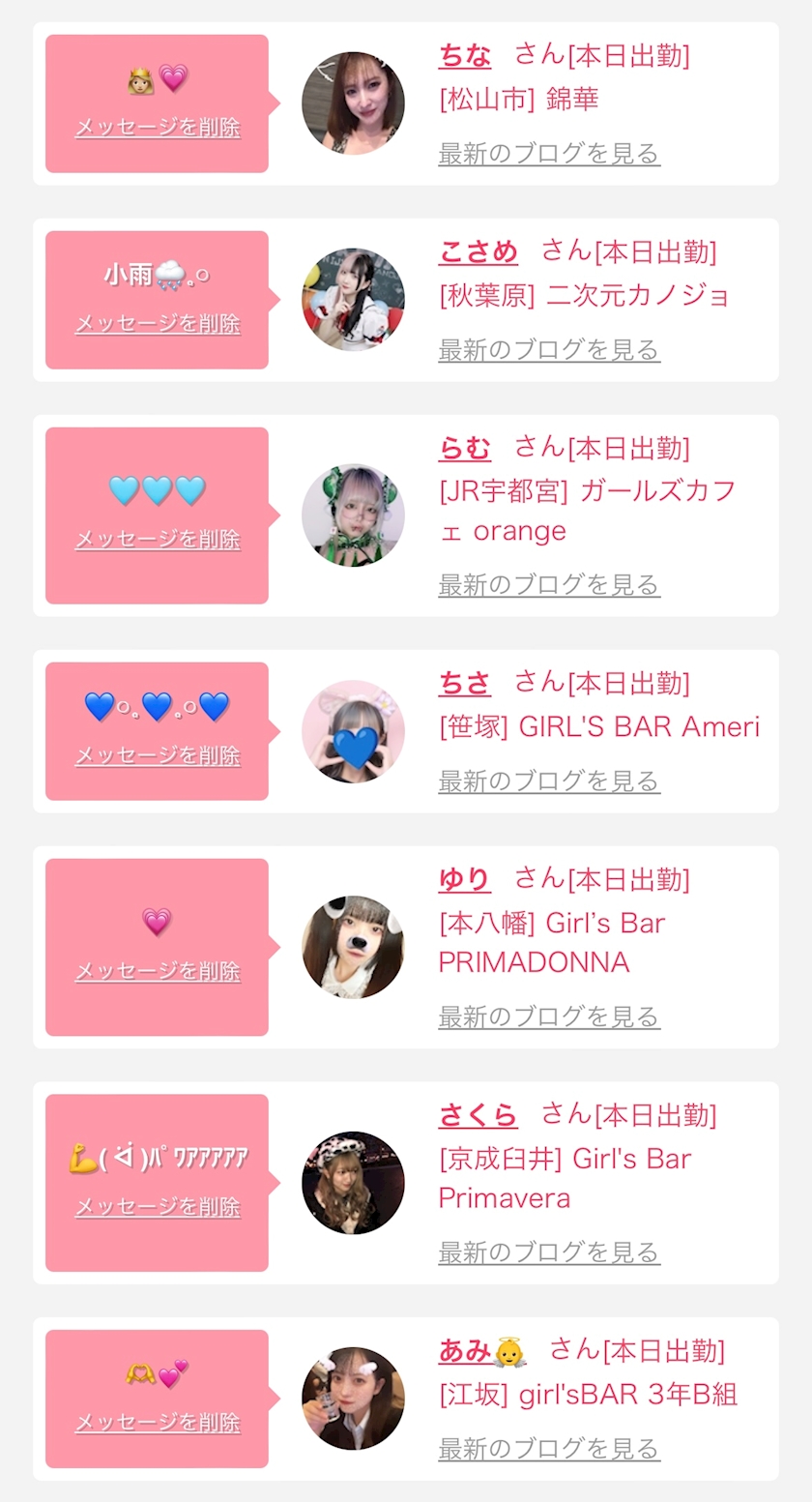Image resolution: width=812 pixels, height=1502 pixels.
Task: Delete the message sent to ちさ
Action: (158, 755)
